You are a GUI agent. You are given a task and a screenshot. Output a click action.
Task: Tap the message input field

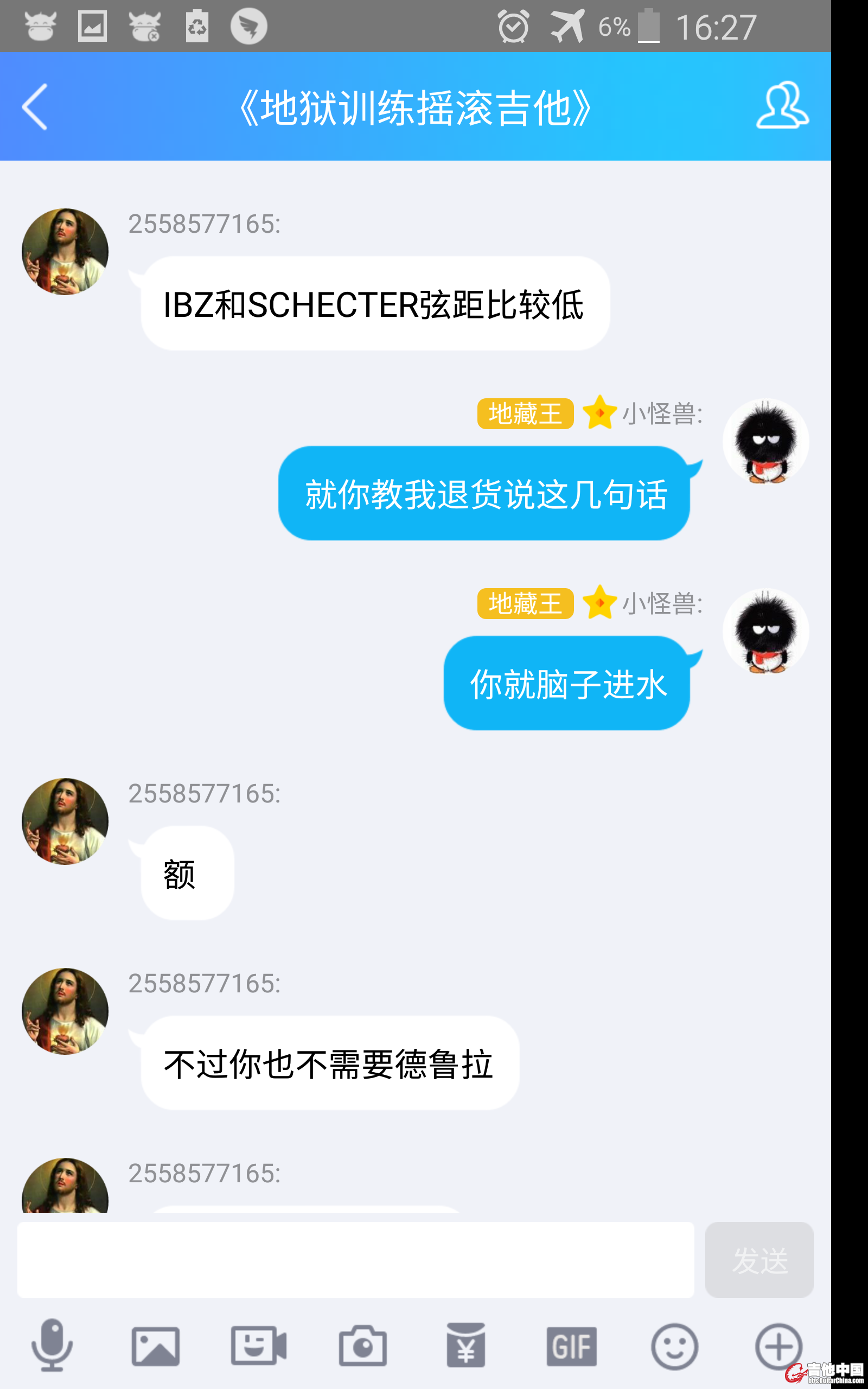[355, 1260]
